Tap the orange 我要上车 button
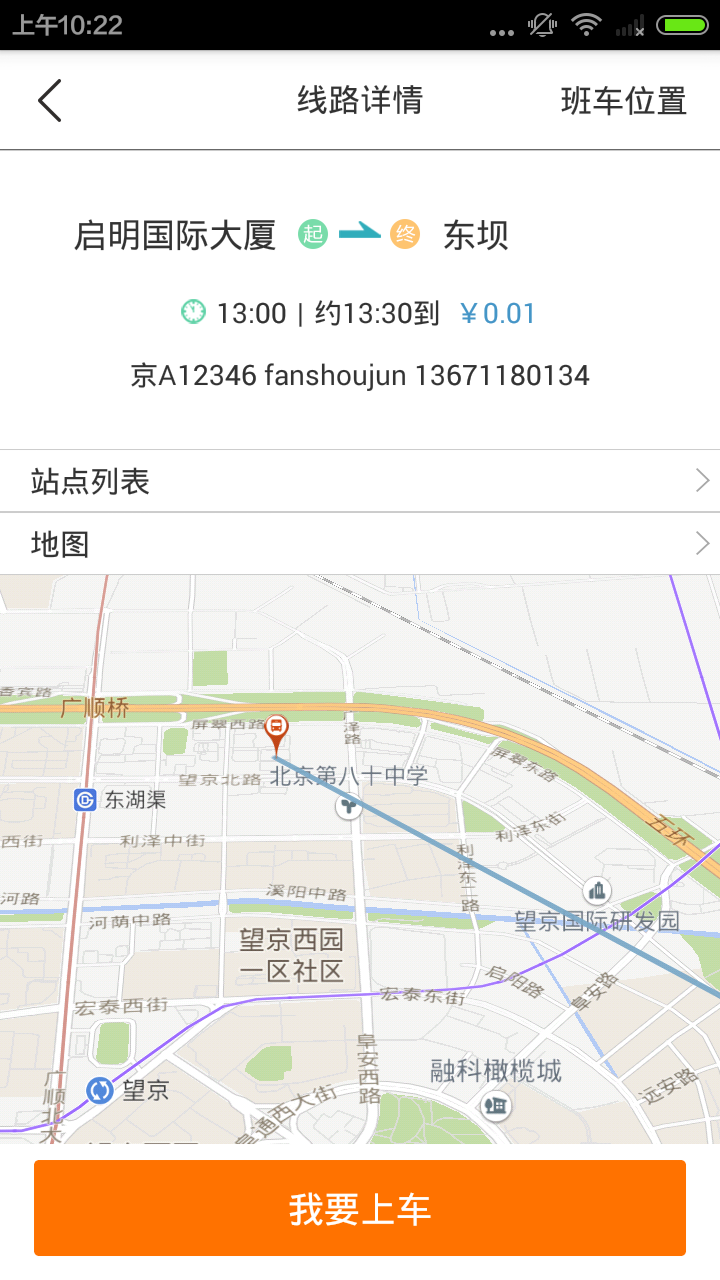 coord(360,1208)
